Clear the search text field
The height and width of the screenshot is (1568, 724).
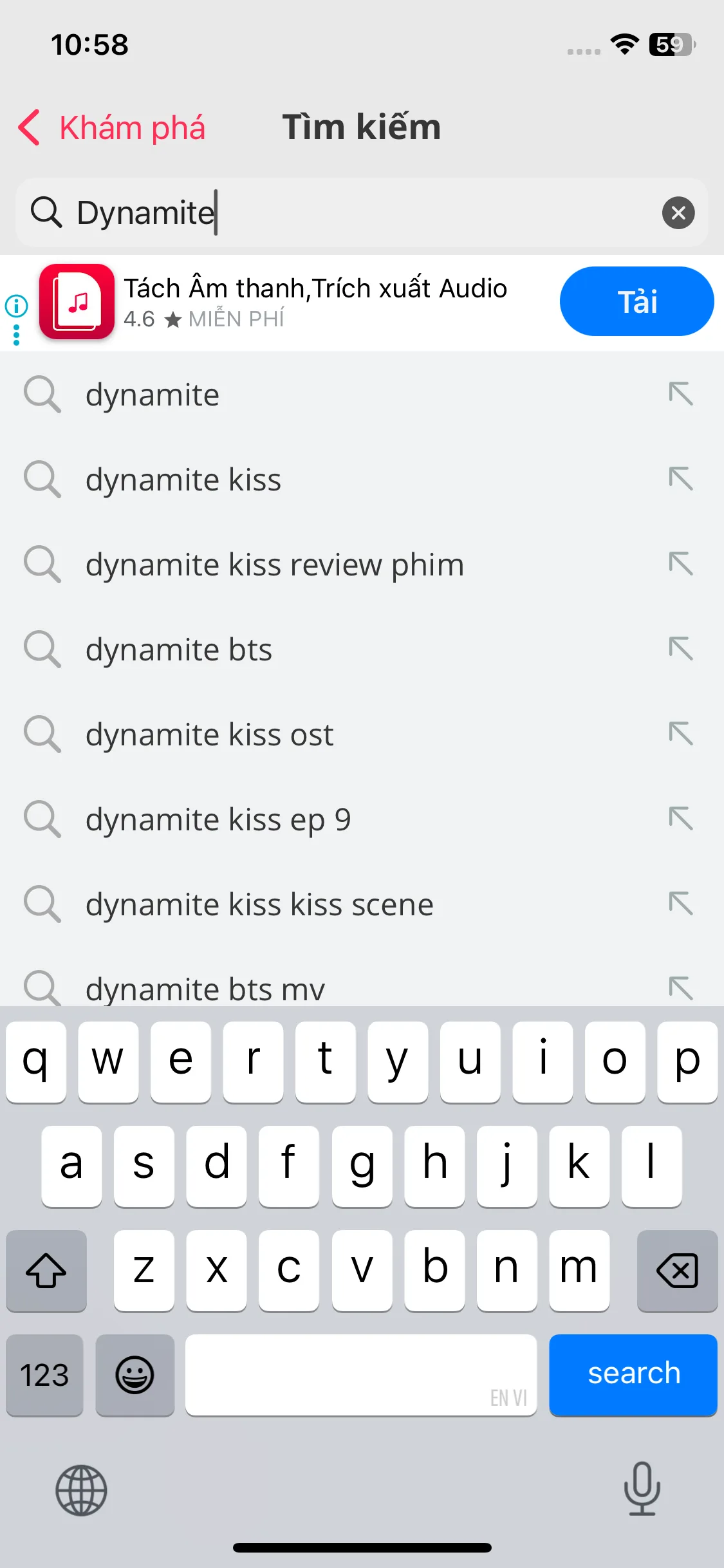[x=678, y=213]
